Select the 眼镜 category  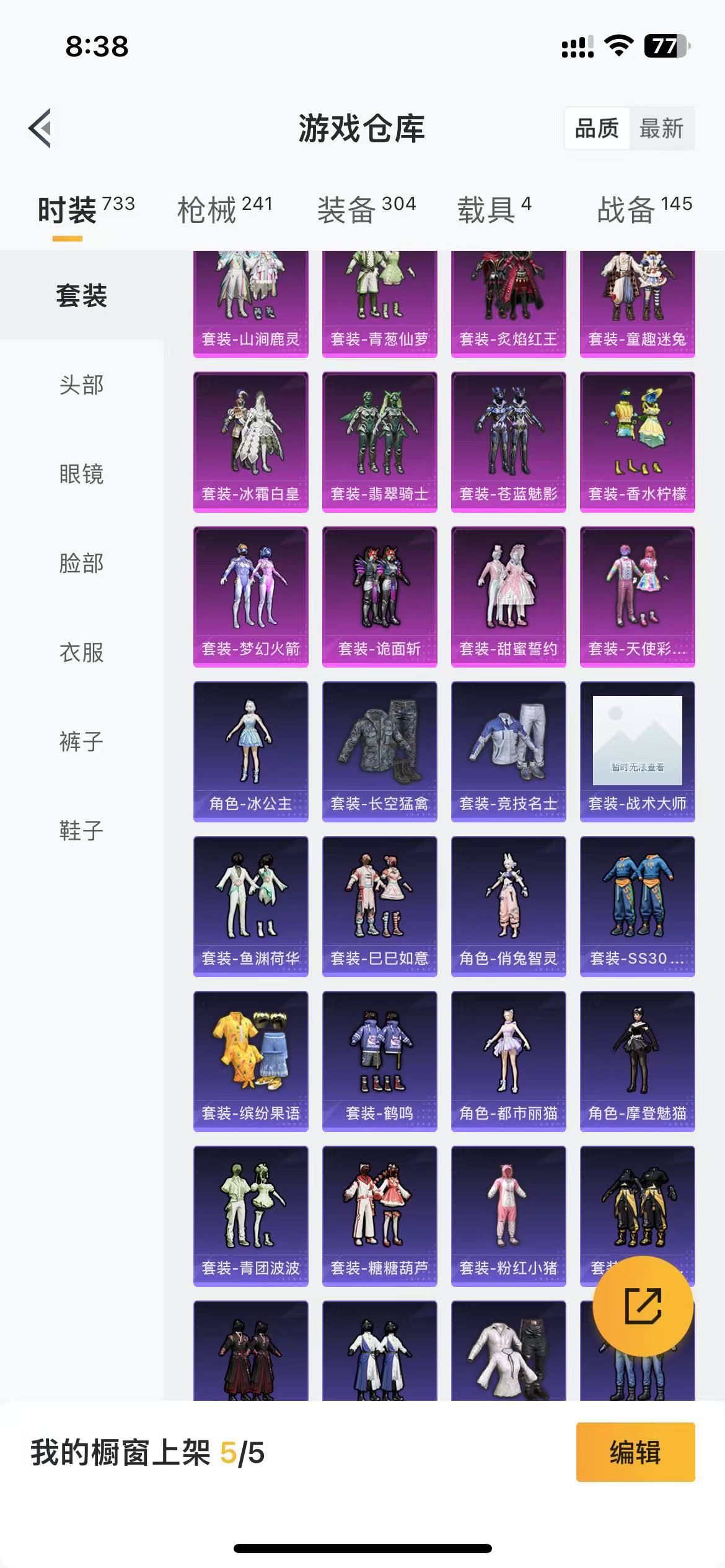tap(82, 474)
